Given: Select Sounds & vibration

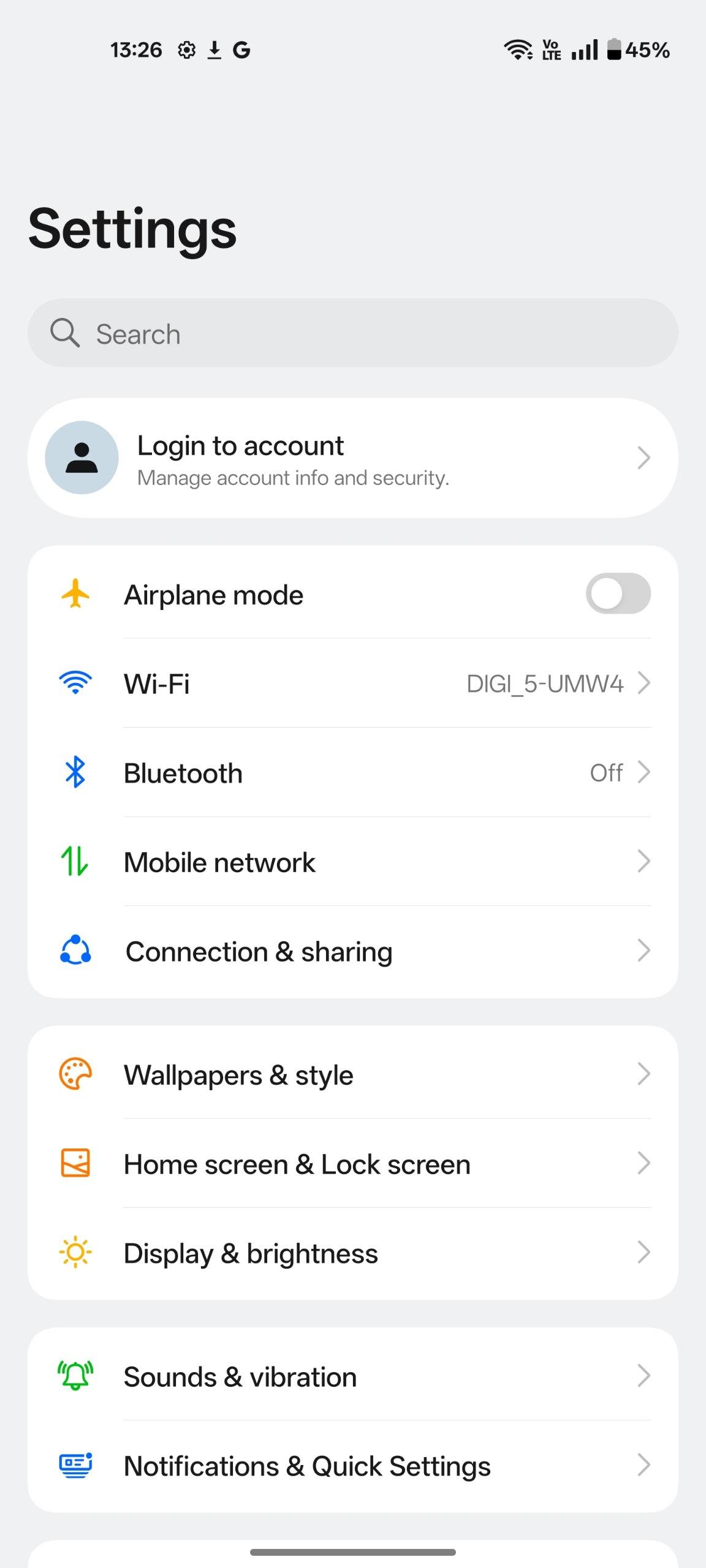Looking at the screenshot, I should coord(352,1377).
